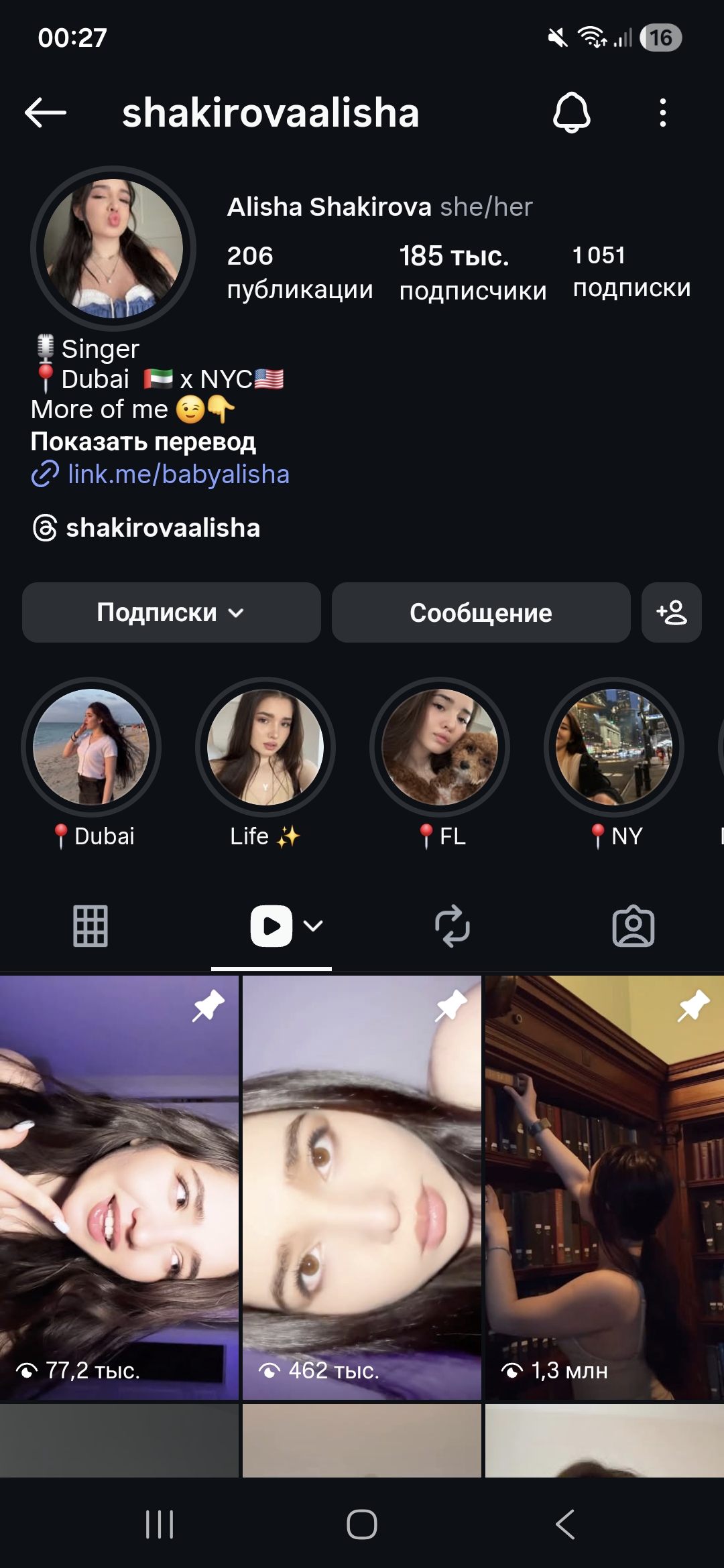The image size is (724, 1568).
Task: Open the 185 тыс. подписчики list
Action: coord(472,273)
